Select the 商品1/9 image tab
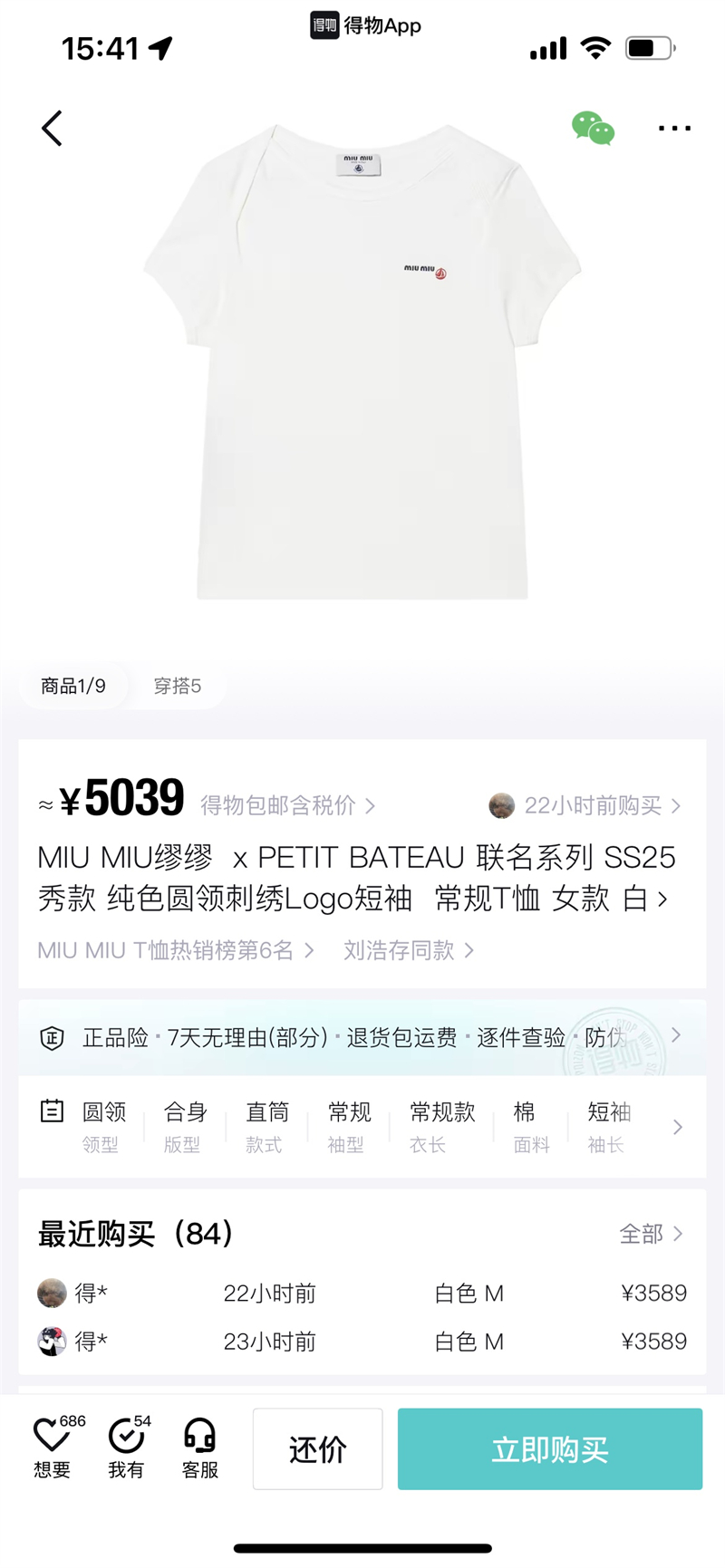The image size is (725, 1568). coord(73,686)
